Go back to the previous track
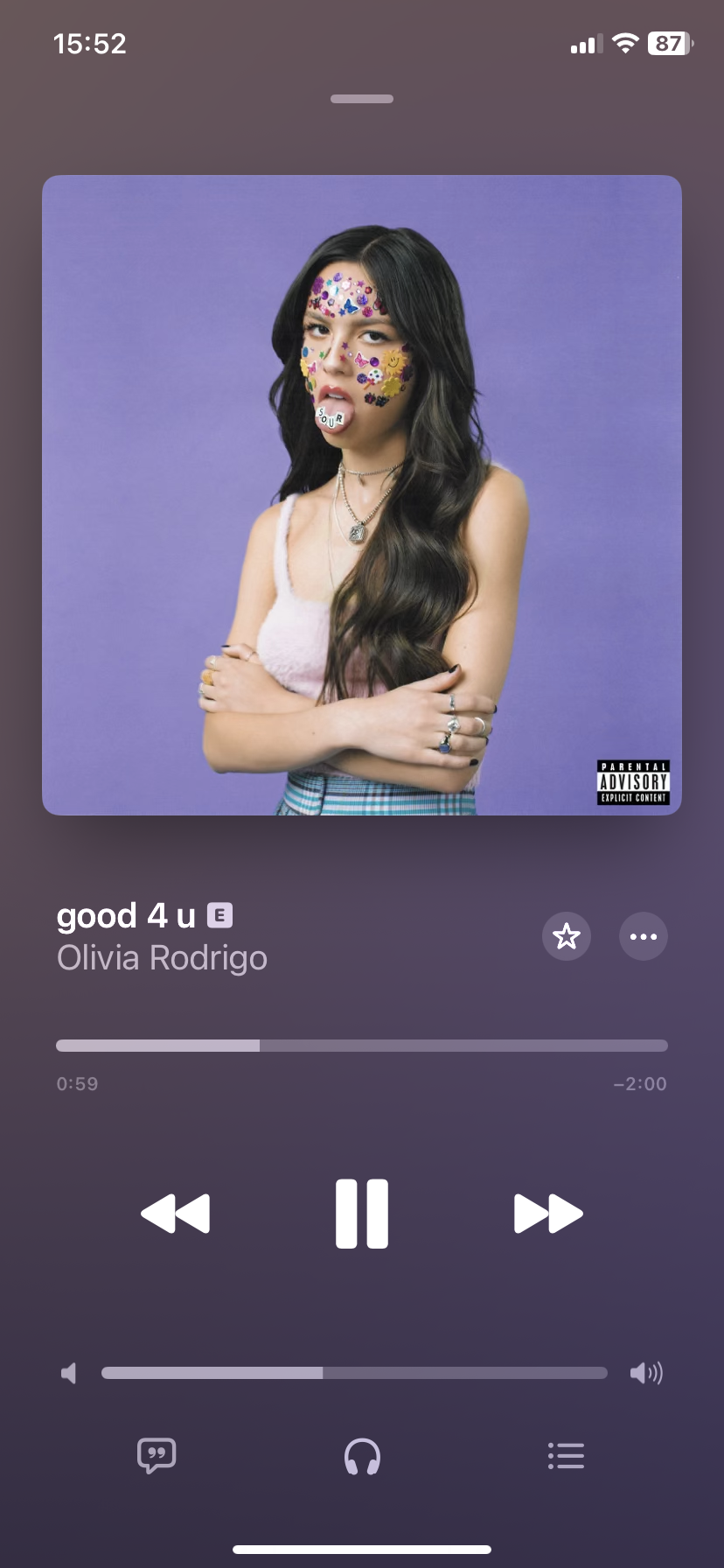The width and height of the screenshot is (724, 1568). (x=176, y=1213)
